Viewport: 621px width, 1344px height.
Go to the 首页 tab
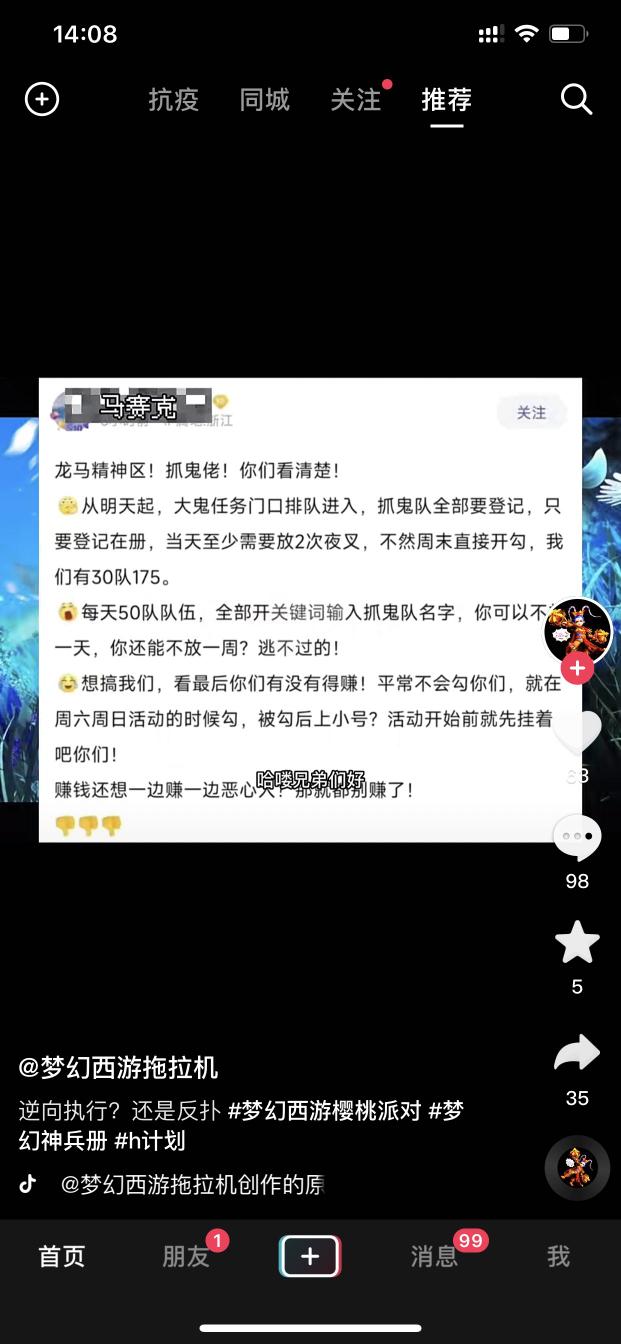62,1257
